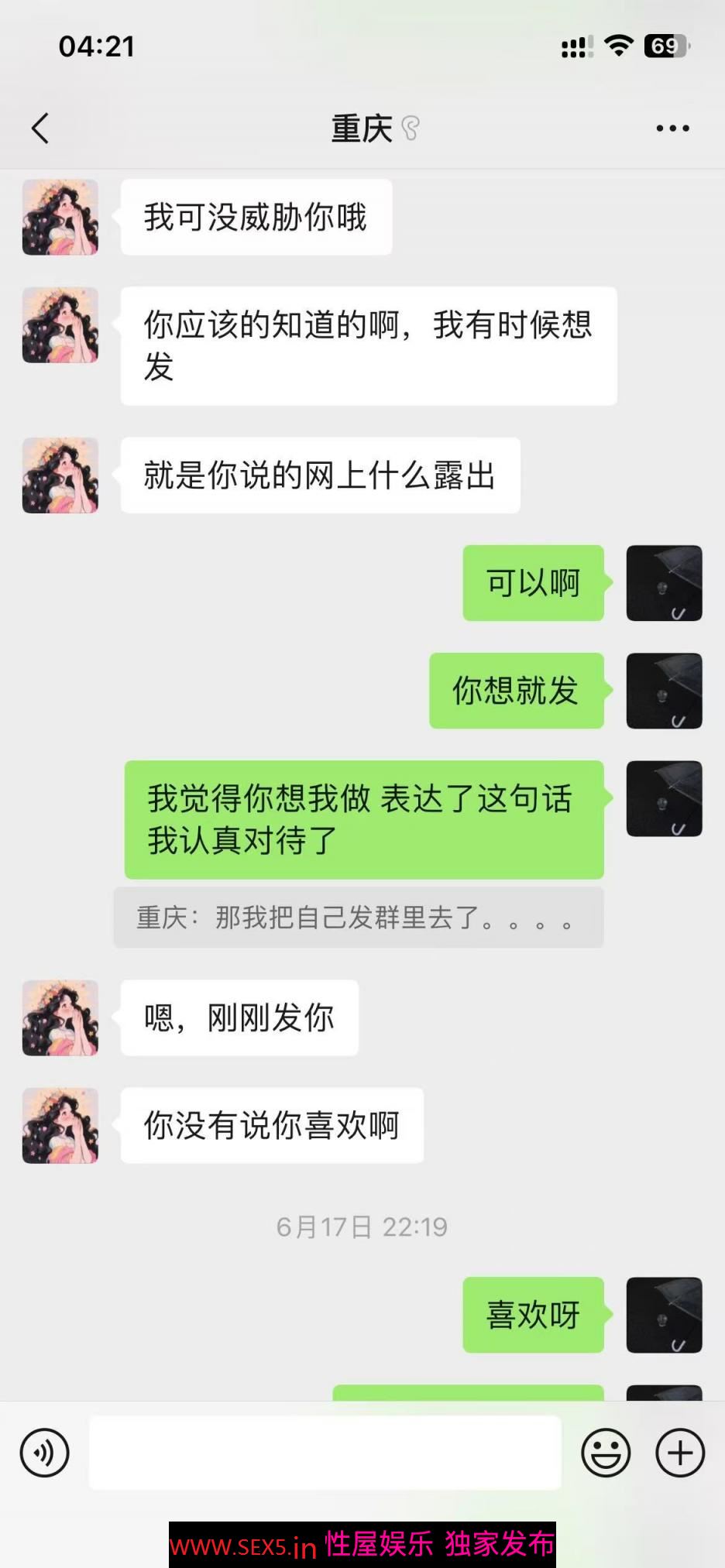Screen dimensions: 725x1568
Task: Open the quoted message 那我把自己发群里去了
Action: point(358,918)
